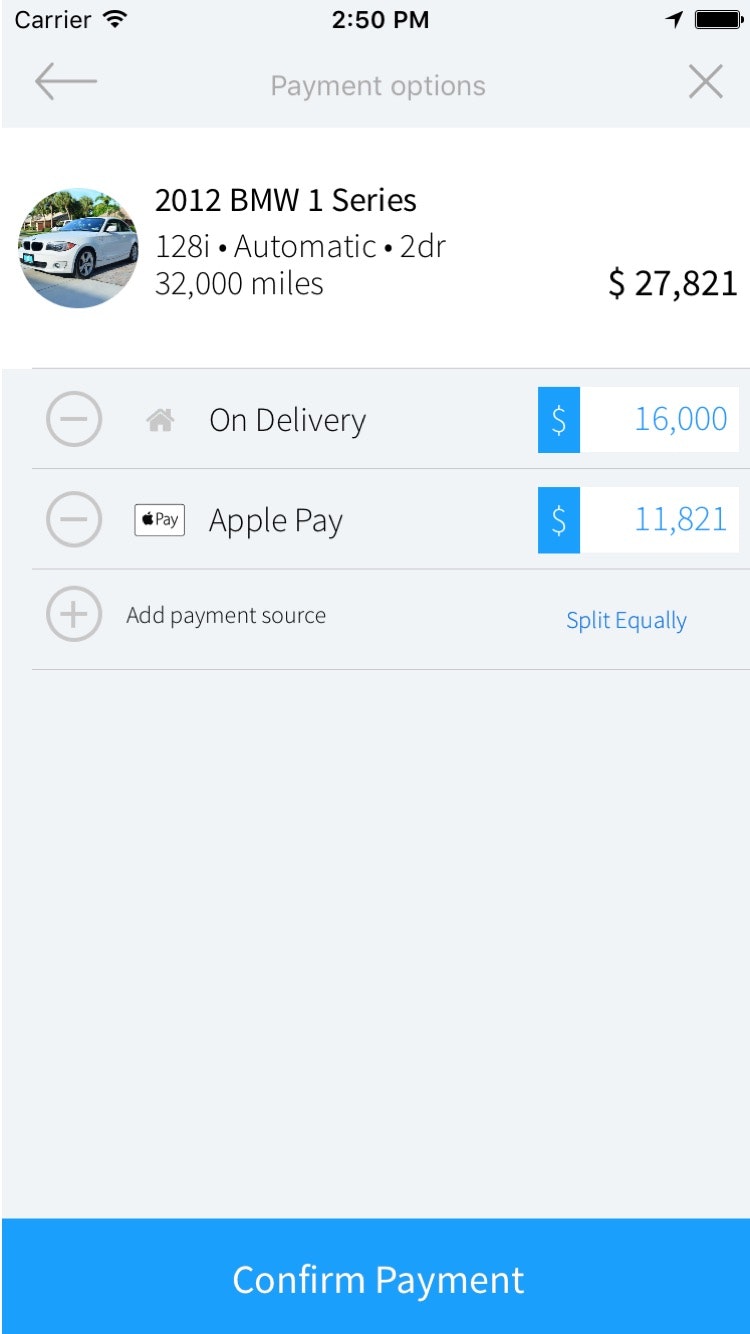Tap the dollar sign on the On Delivery row
Image resolution: width=750 pixels, height=1334 pixels.
pyautogui.click(x=557, y=419)
